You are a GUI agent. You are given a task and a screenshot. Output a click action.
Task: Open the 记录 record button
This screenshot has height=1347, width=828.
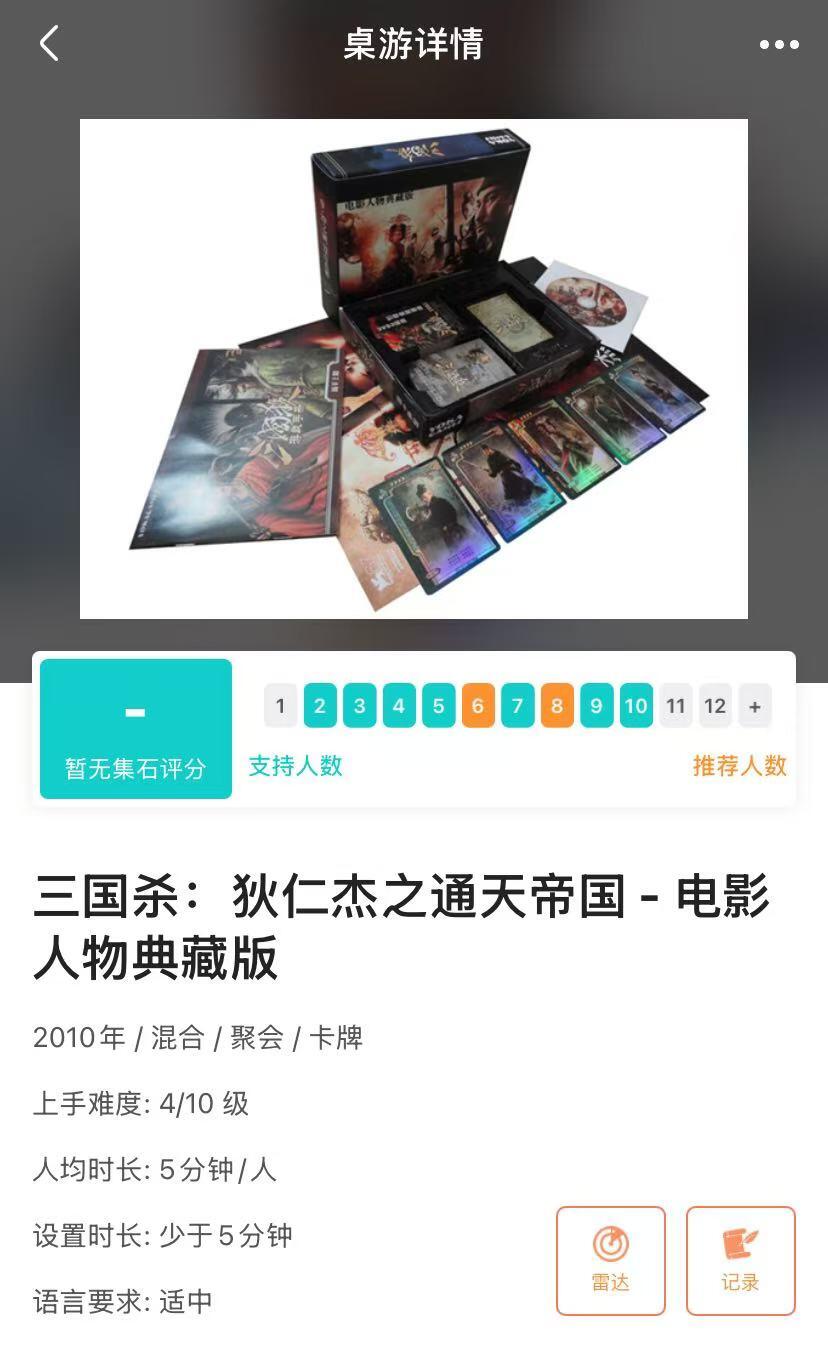click(741, 1260)
